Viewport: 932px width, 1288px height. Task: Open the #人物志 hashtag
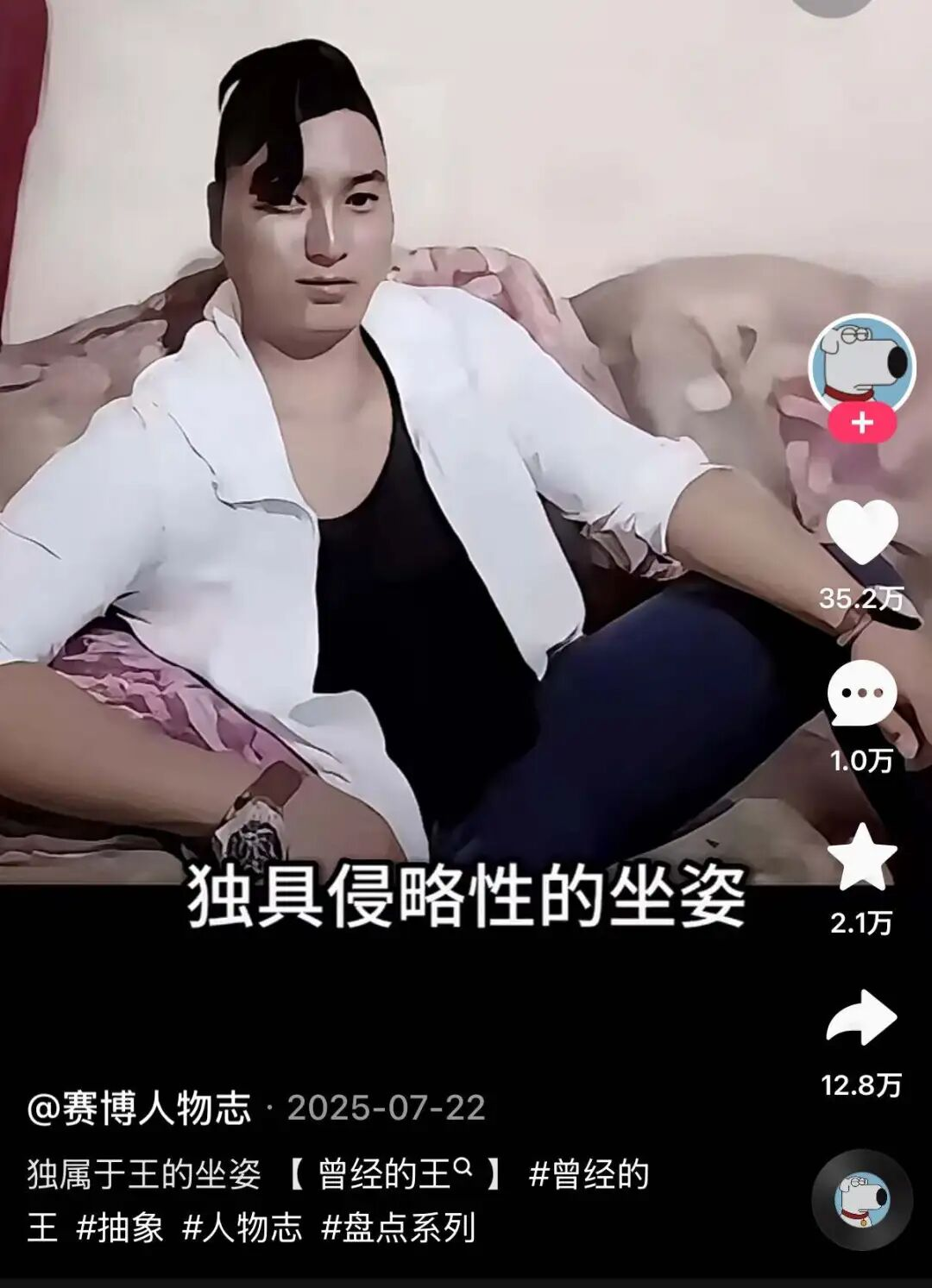click(x=242, y=1228)
